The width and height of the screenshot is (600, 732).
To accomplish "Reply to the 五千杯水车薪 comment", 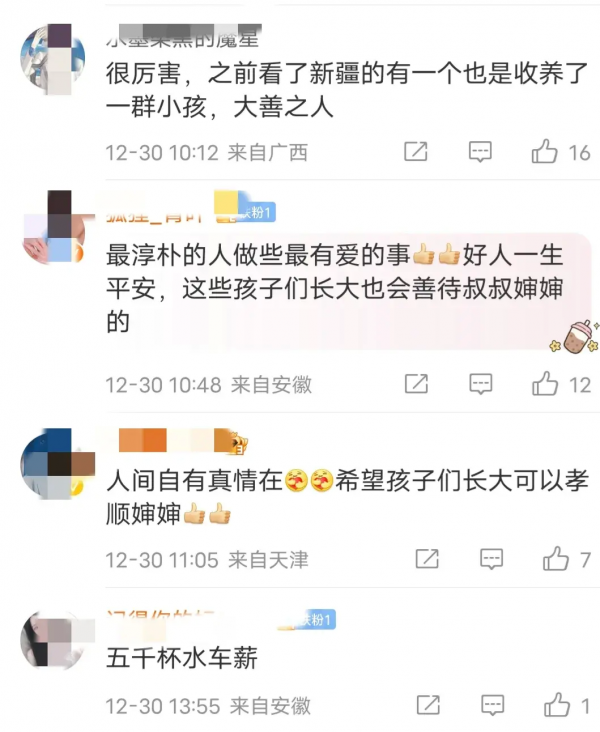I will point(491,705).
